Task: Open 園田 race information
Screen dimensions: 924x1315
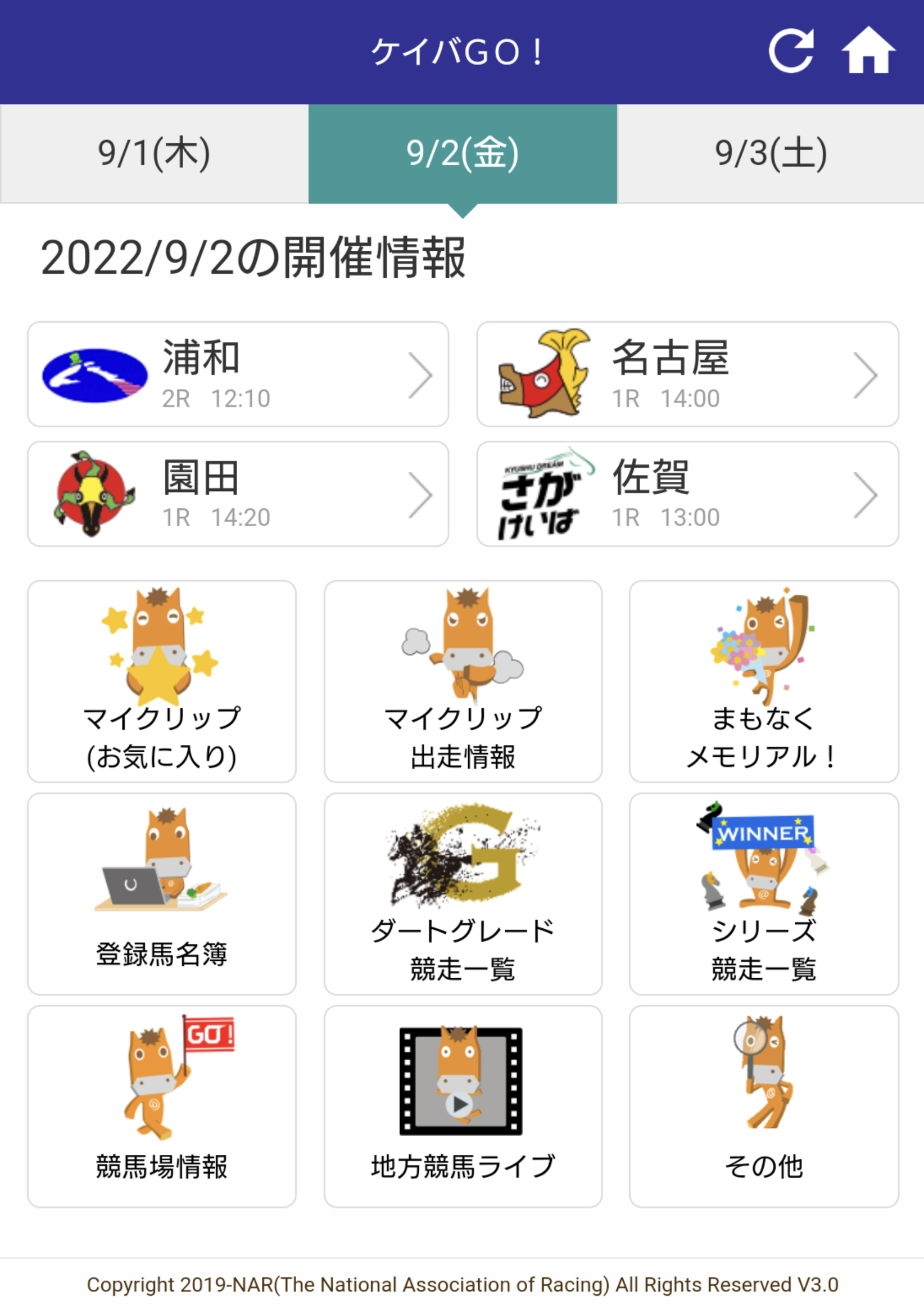Action: pos(238,494)
